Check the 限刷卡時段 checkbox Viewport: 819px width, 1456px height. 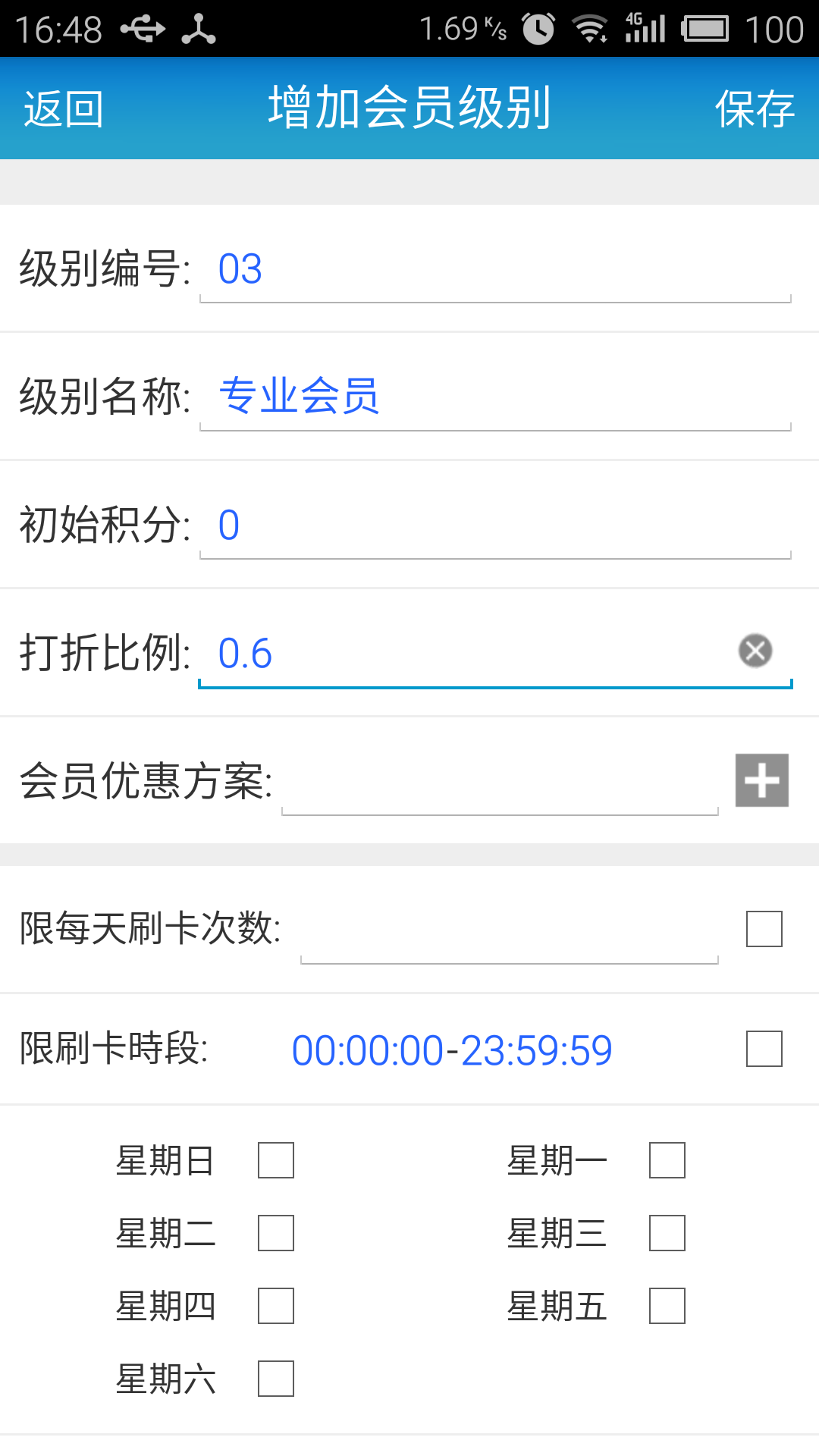point(764,1049)
